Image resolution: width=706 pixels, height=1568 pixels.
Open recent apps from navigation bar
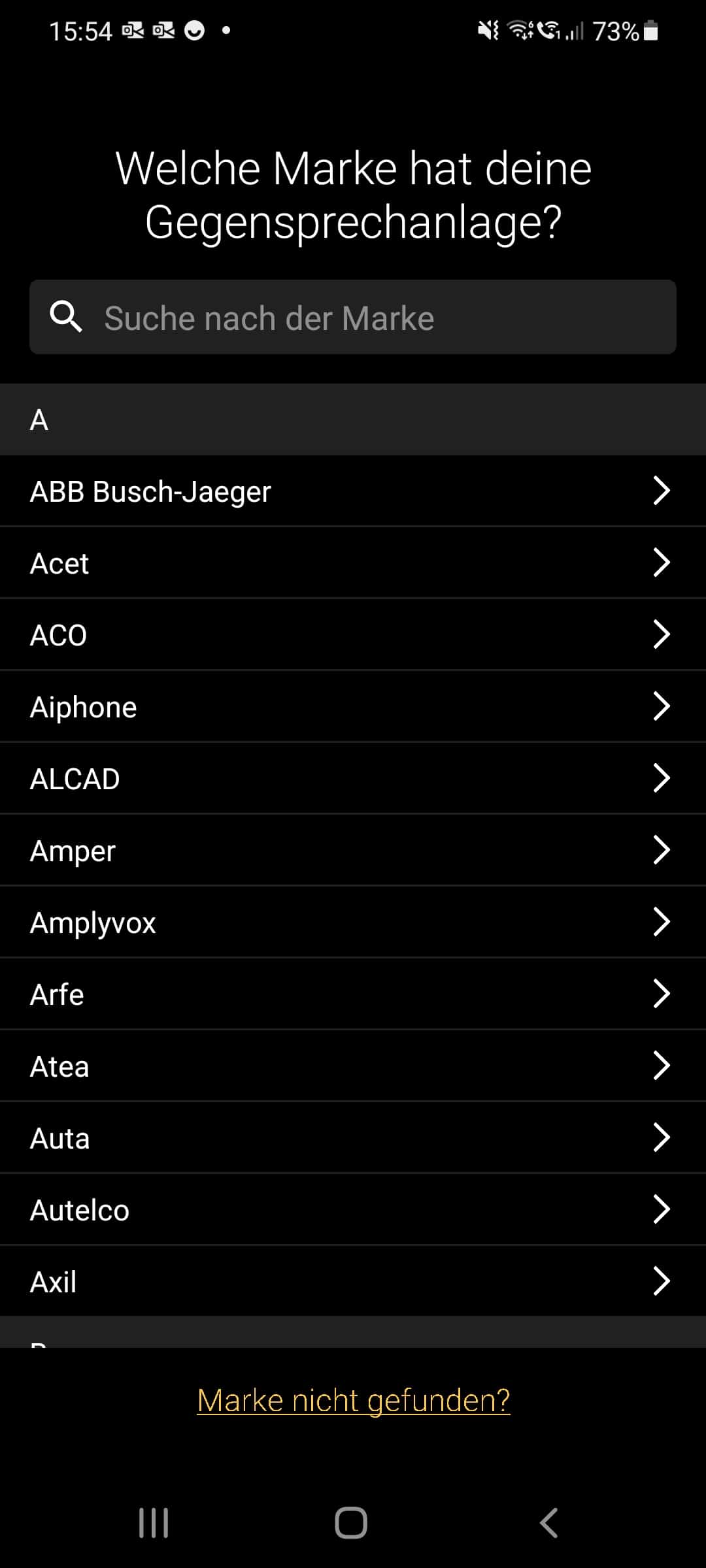(154, 1523)
